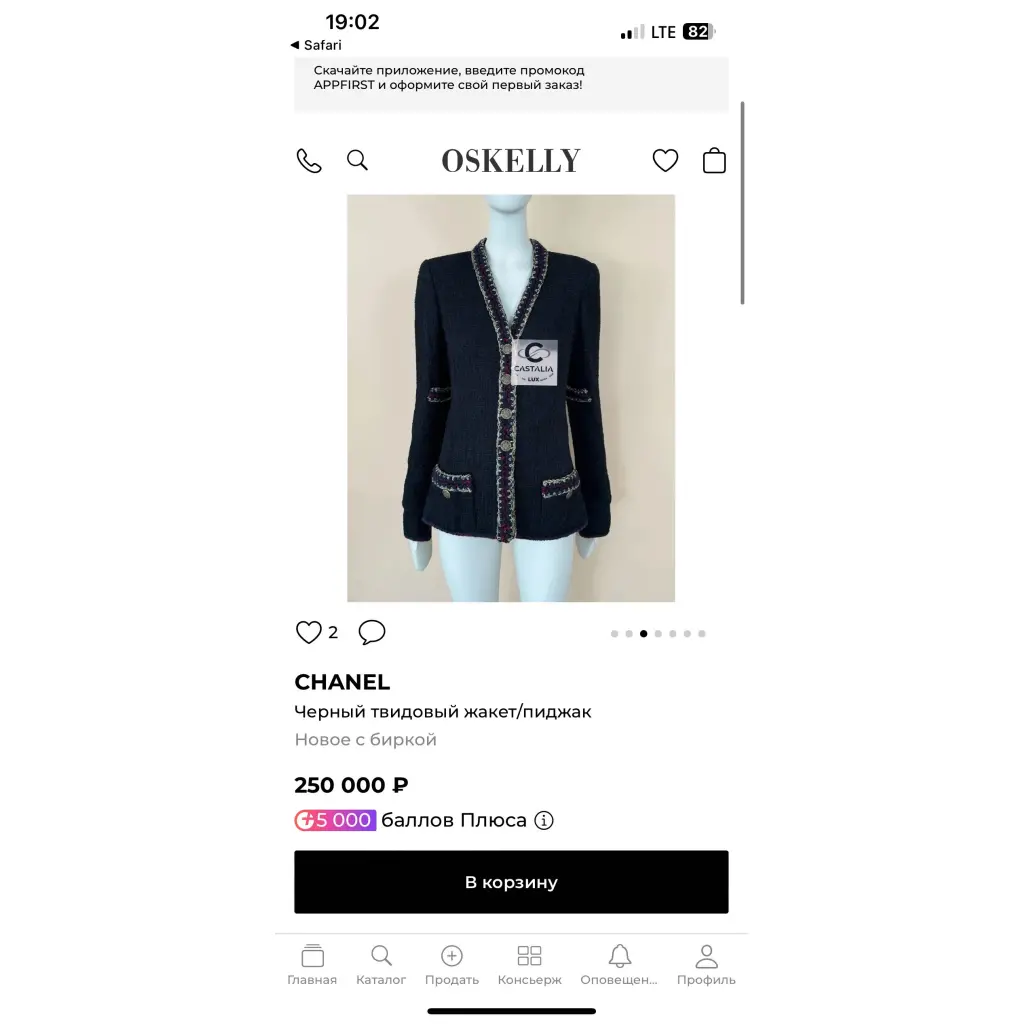Add item with В корзину button
Image resolution: width=1024 pixels, height=1024 pixels.
[511, 882]
